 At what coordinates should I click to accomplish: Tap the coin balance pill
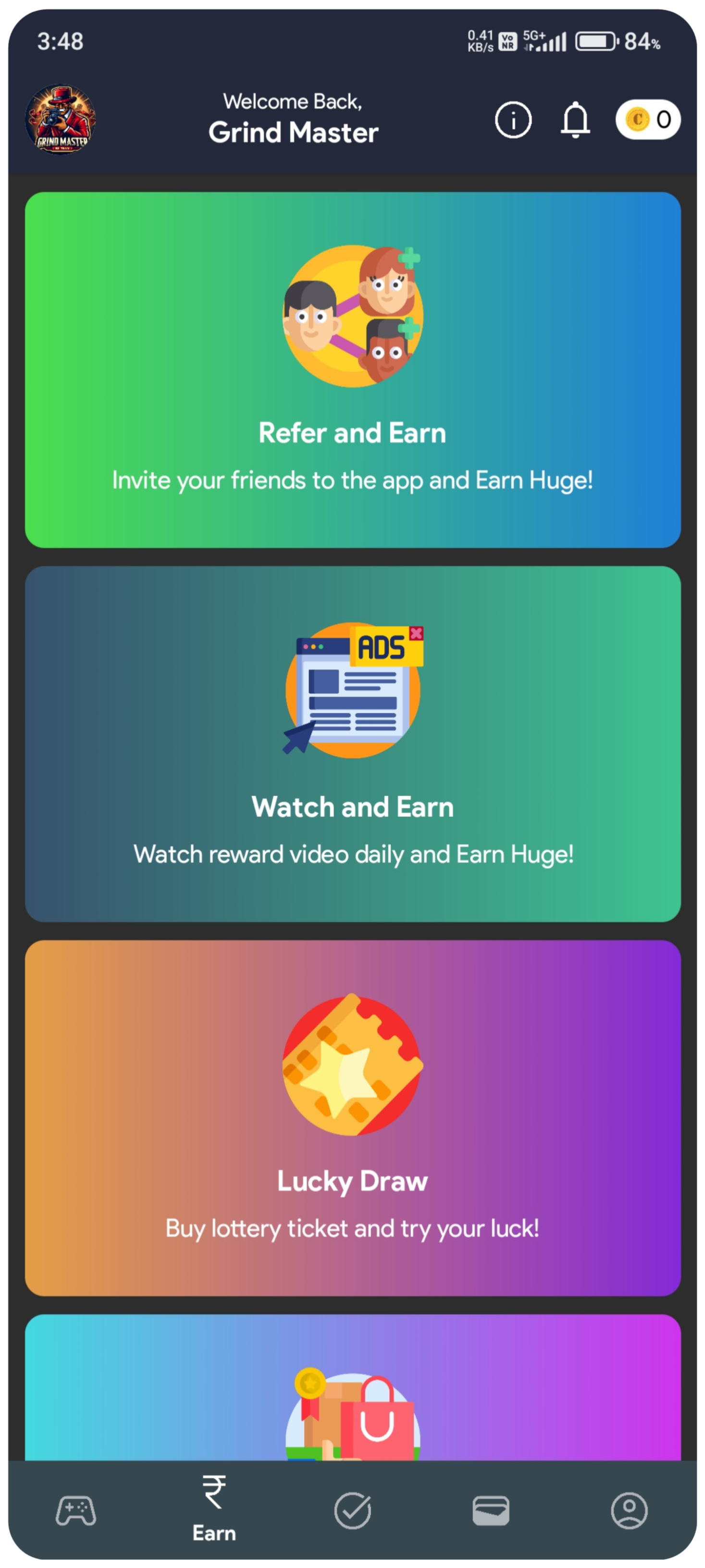tap(648, 120)
